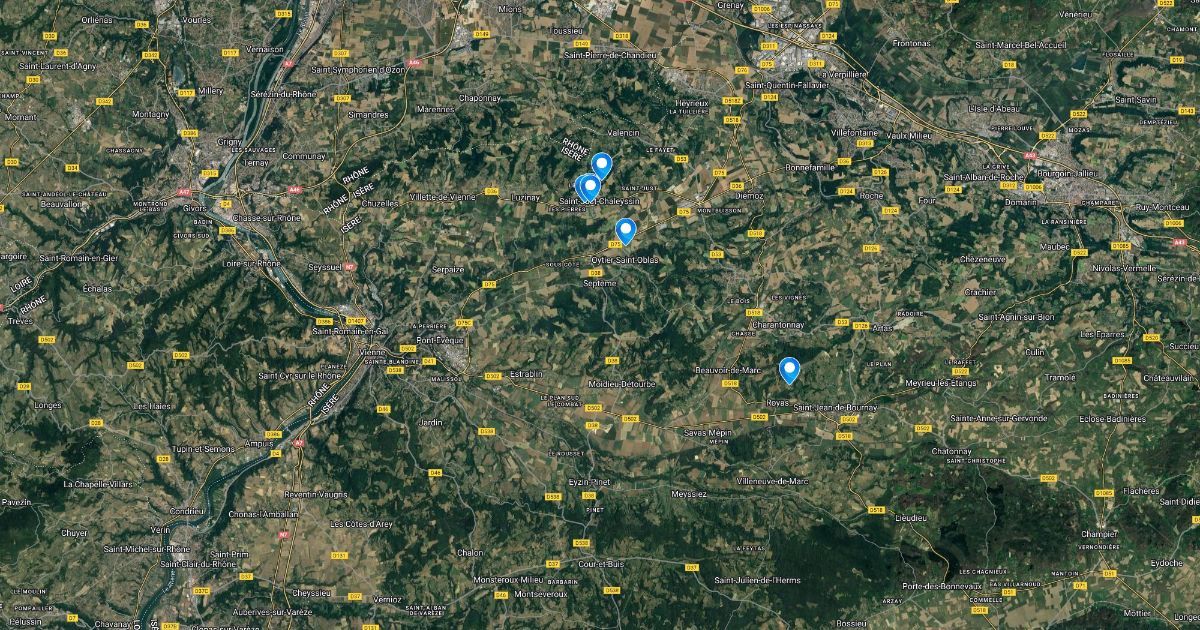Open the map pin above Royas
1200x630 pixels.
click(x=790, y=370)
